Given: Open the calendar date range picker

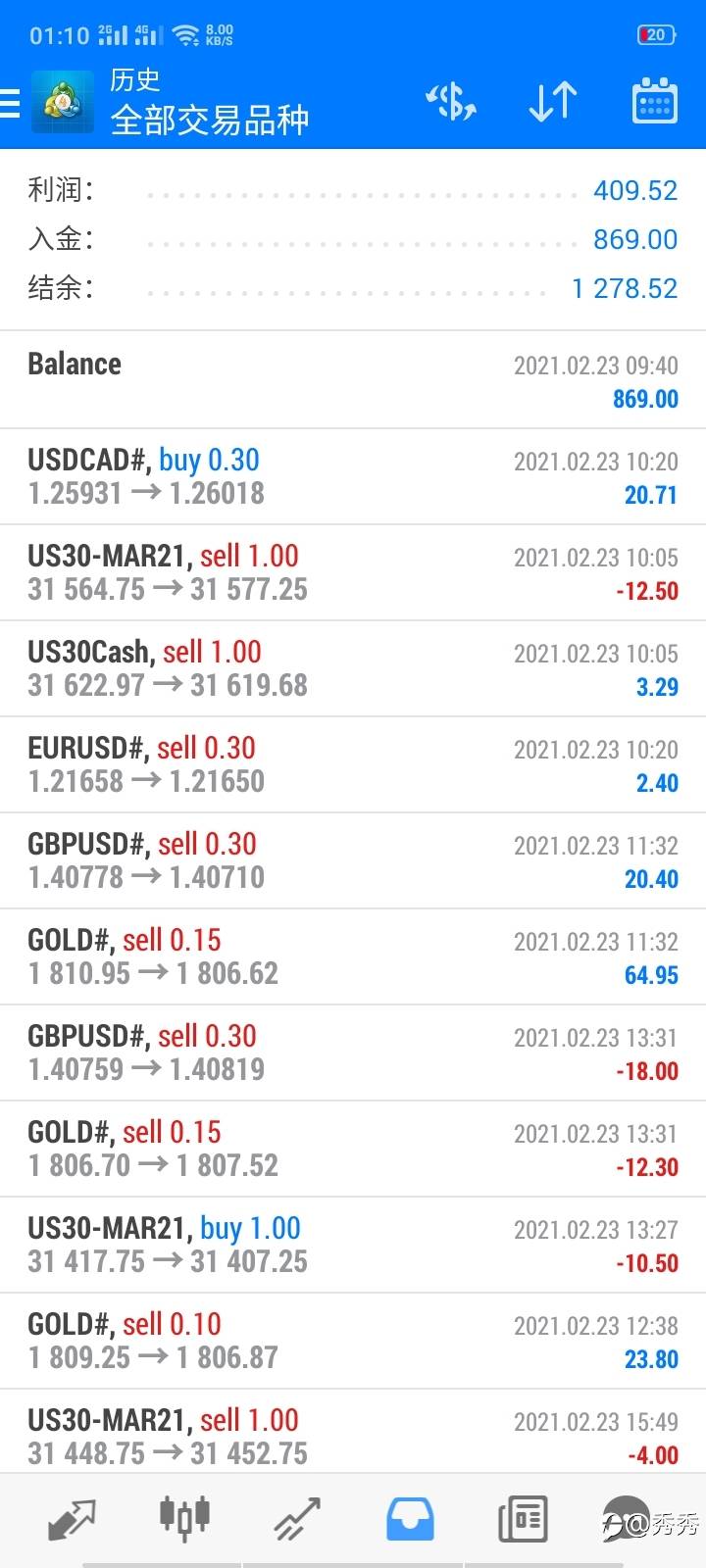Looking at the screenshot, I should coord(654,102).
